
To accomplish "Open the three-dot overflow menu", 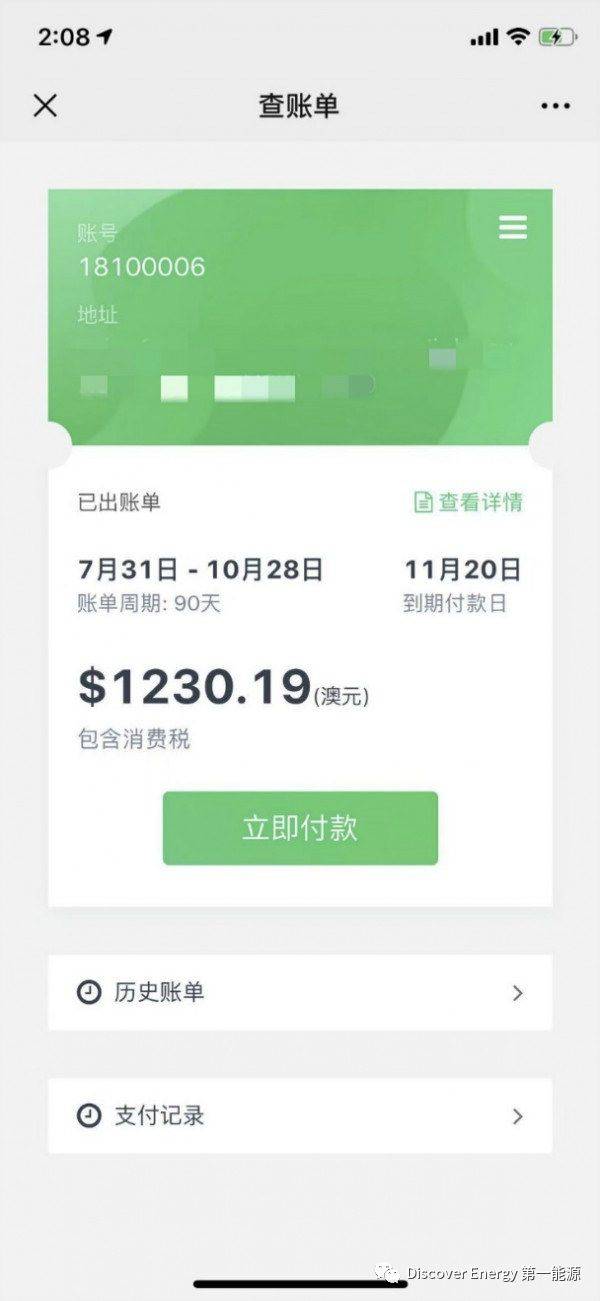I will click(554, 106).
